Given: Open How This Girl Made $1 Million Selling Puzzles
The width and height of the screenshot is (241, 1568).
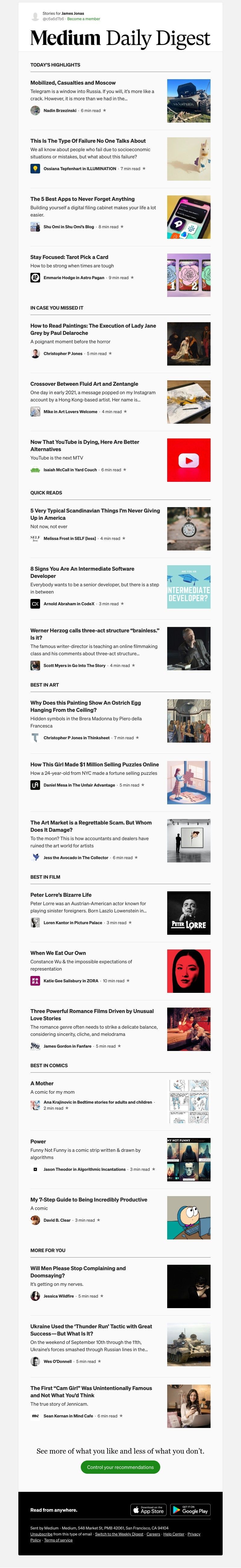Looking at the screenshot, I should point(94,765).
